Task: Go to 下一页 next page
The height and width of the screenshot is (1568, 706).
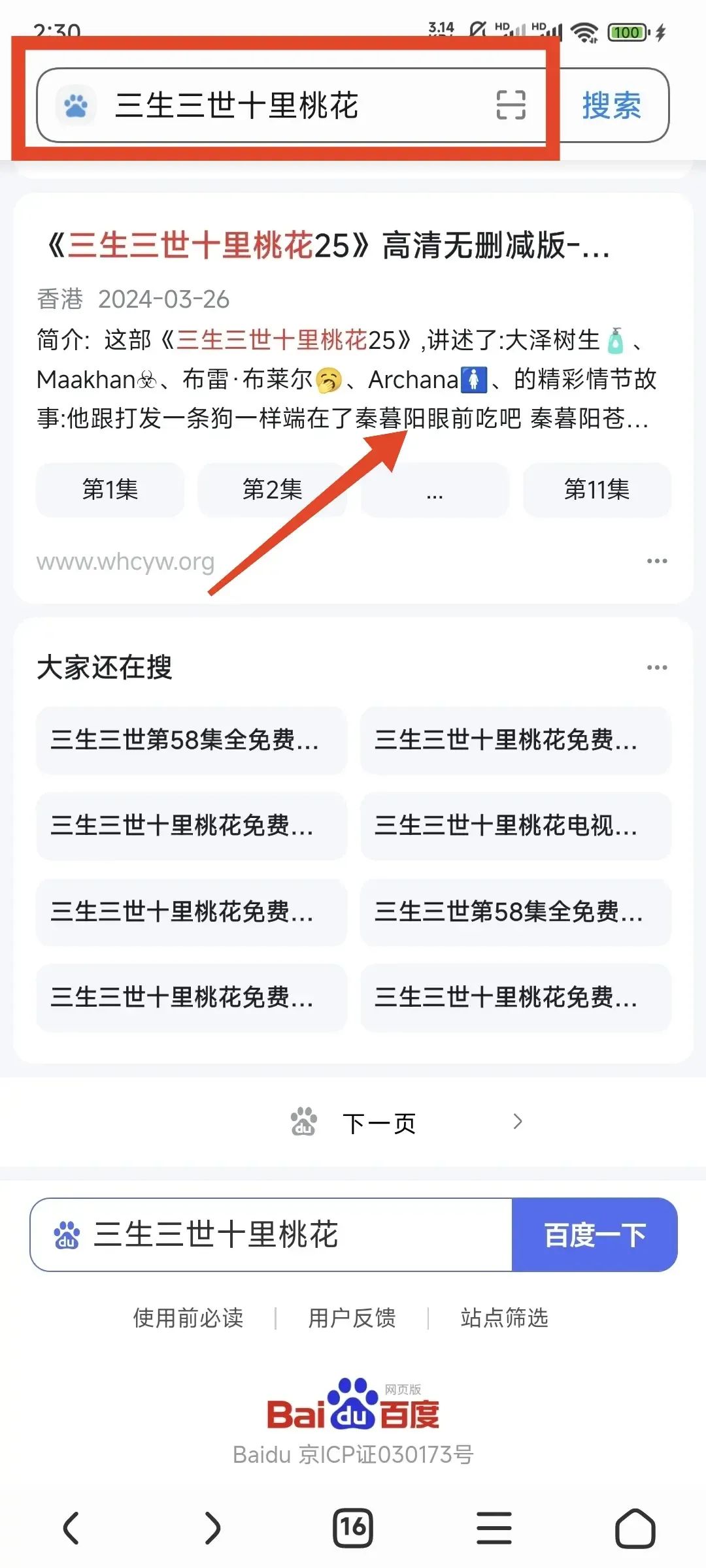Action: coord(379,1123)
